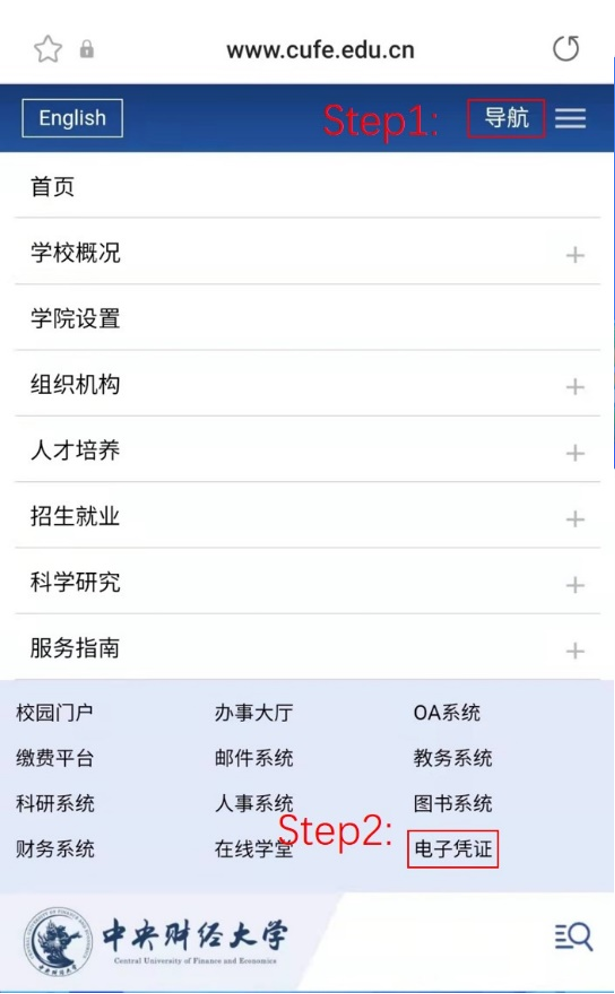
Task: Go to OA系统
Action: (x=447, y=713)
